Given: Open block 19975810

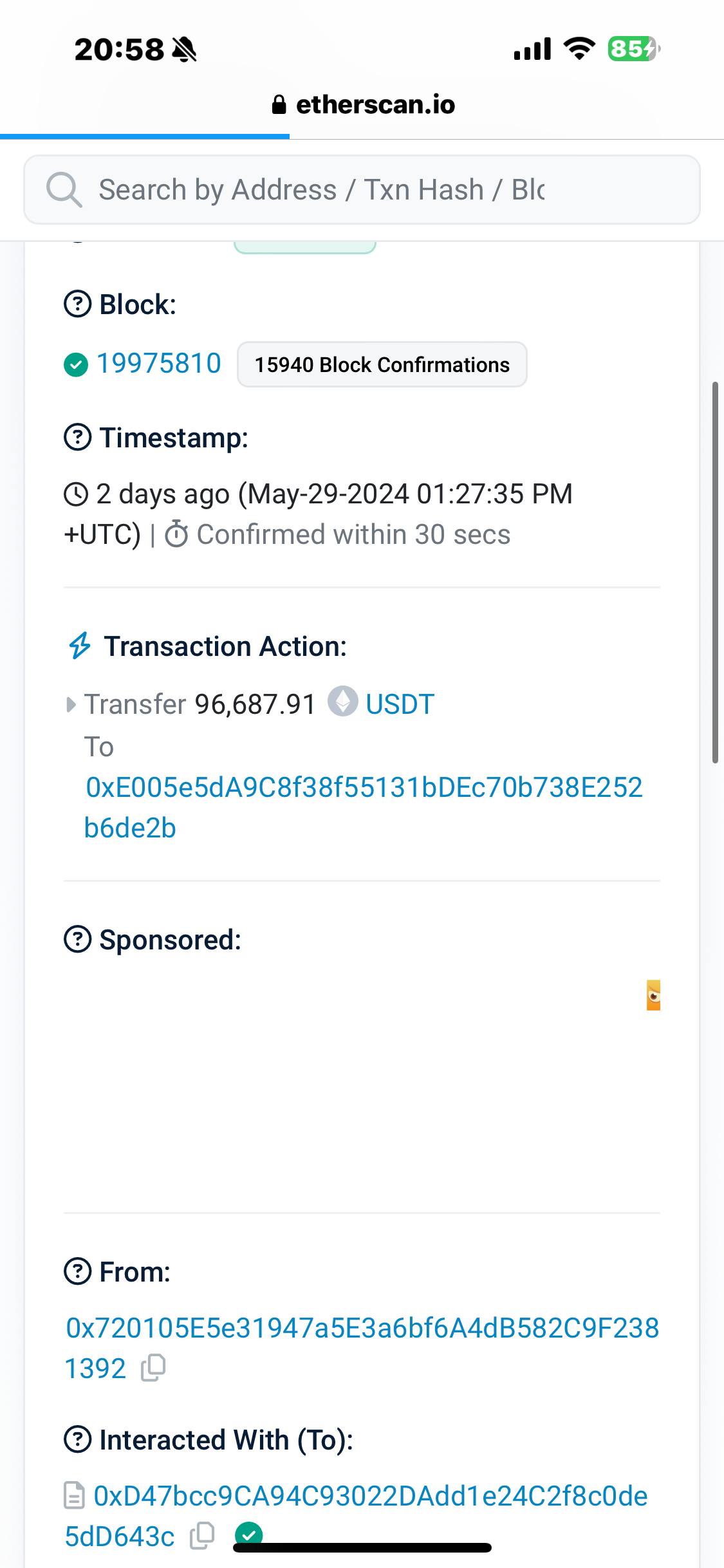Looking at the screenshot, I should 158,364.
